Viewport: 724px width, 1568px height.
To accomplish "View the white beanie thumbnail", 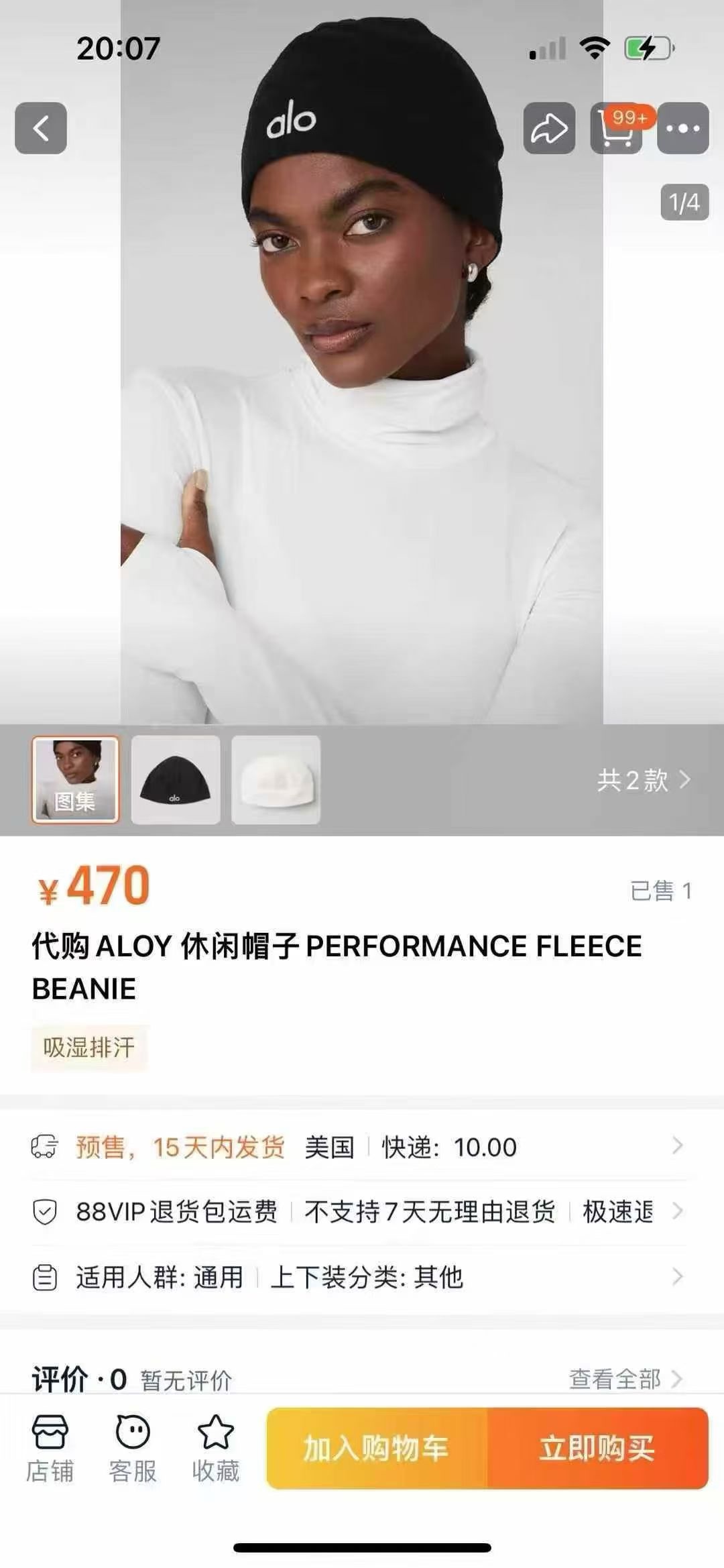I will coord(276,779).
